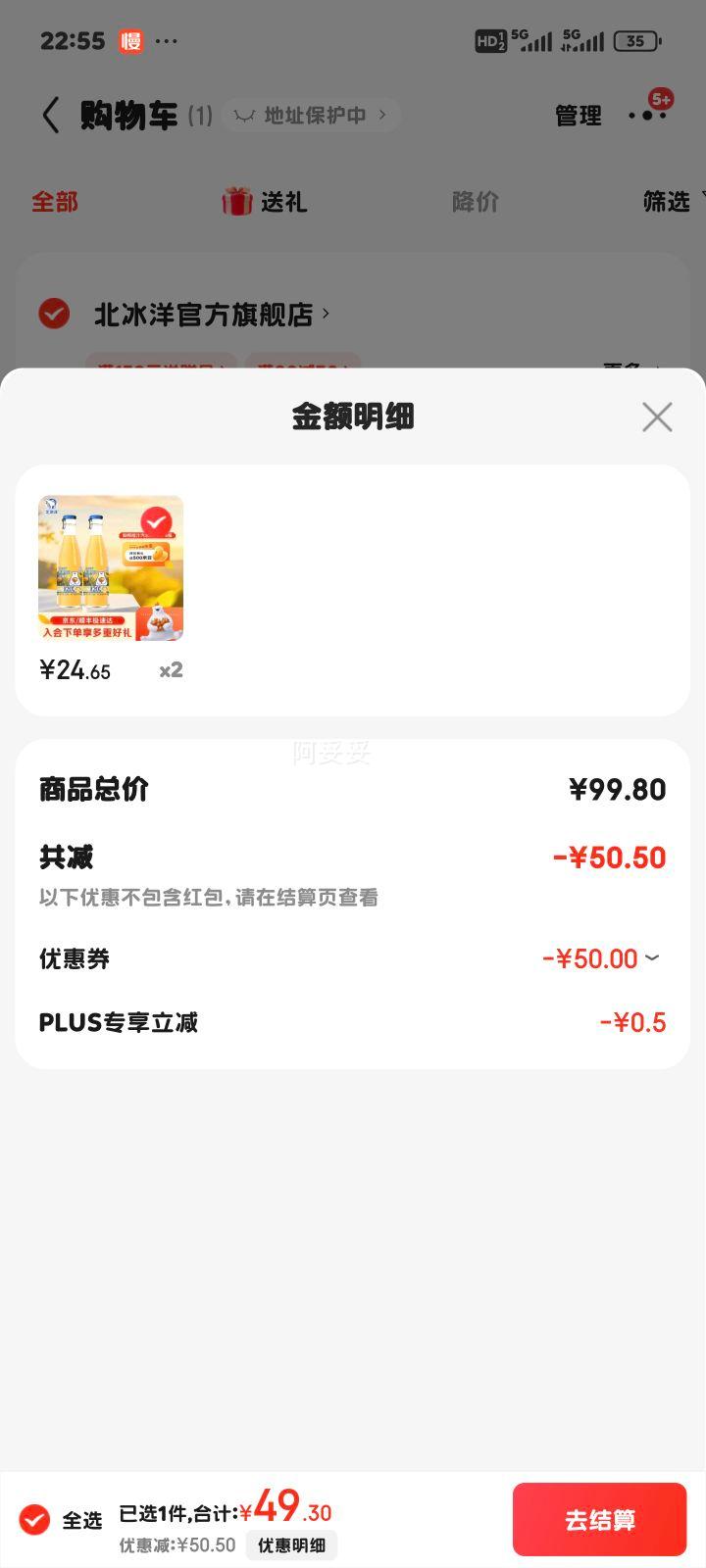Close the 金额明细 popup with the X
The image size is (706, 1568).
(656, 416)
